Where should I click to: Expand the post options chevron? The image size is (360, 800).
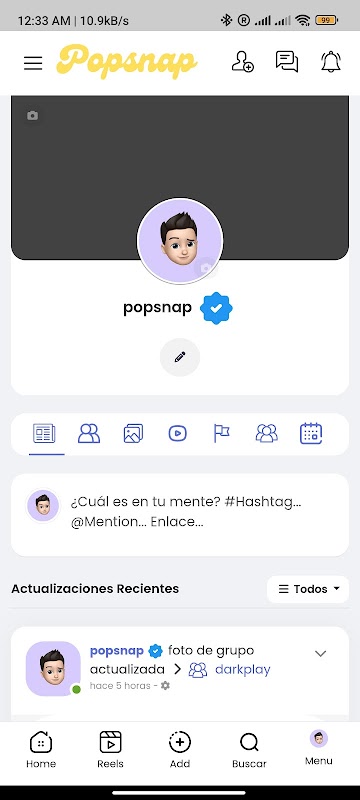point(320,654)
